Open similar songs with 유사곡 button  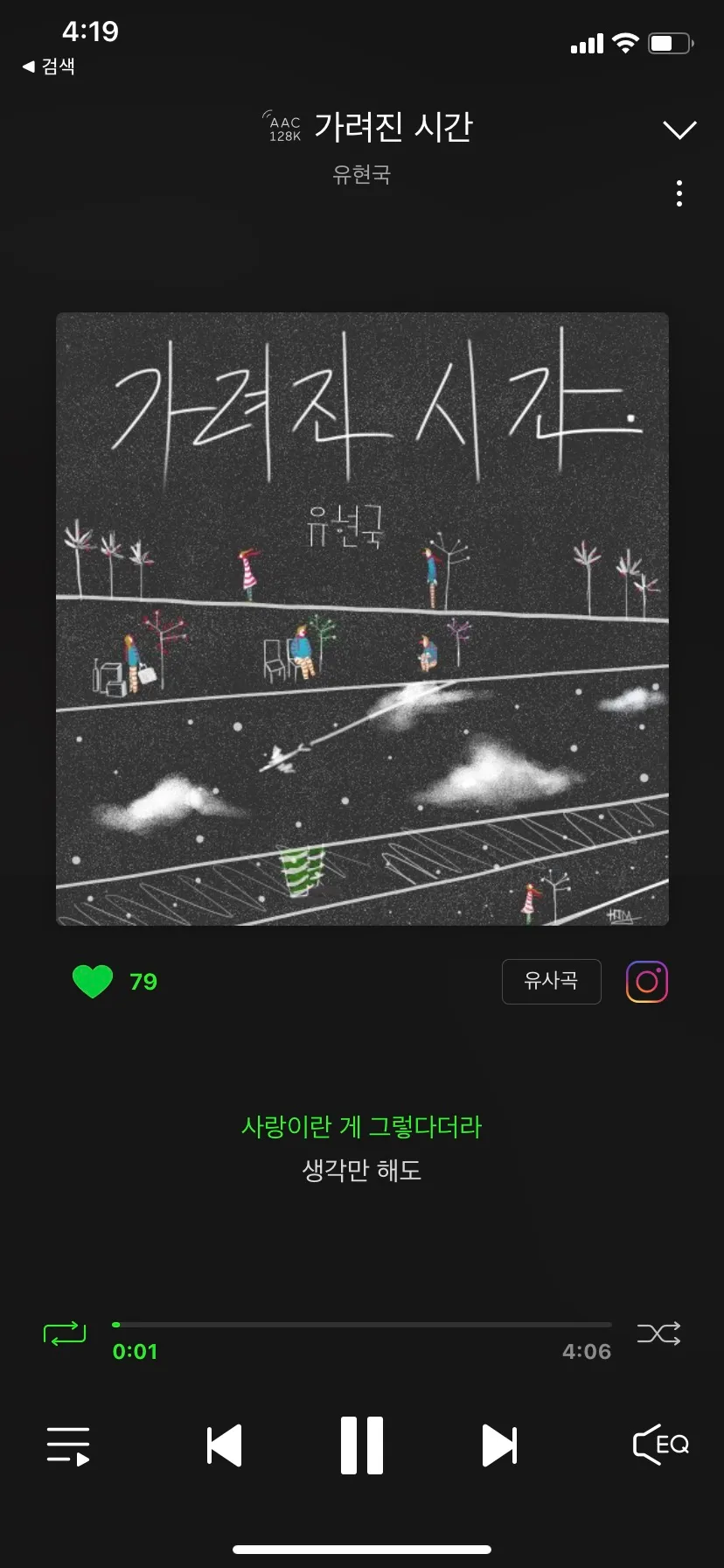point(551,981)
